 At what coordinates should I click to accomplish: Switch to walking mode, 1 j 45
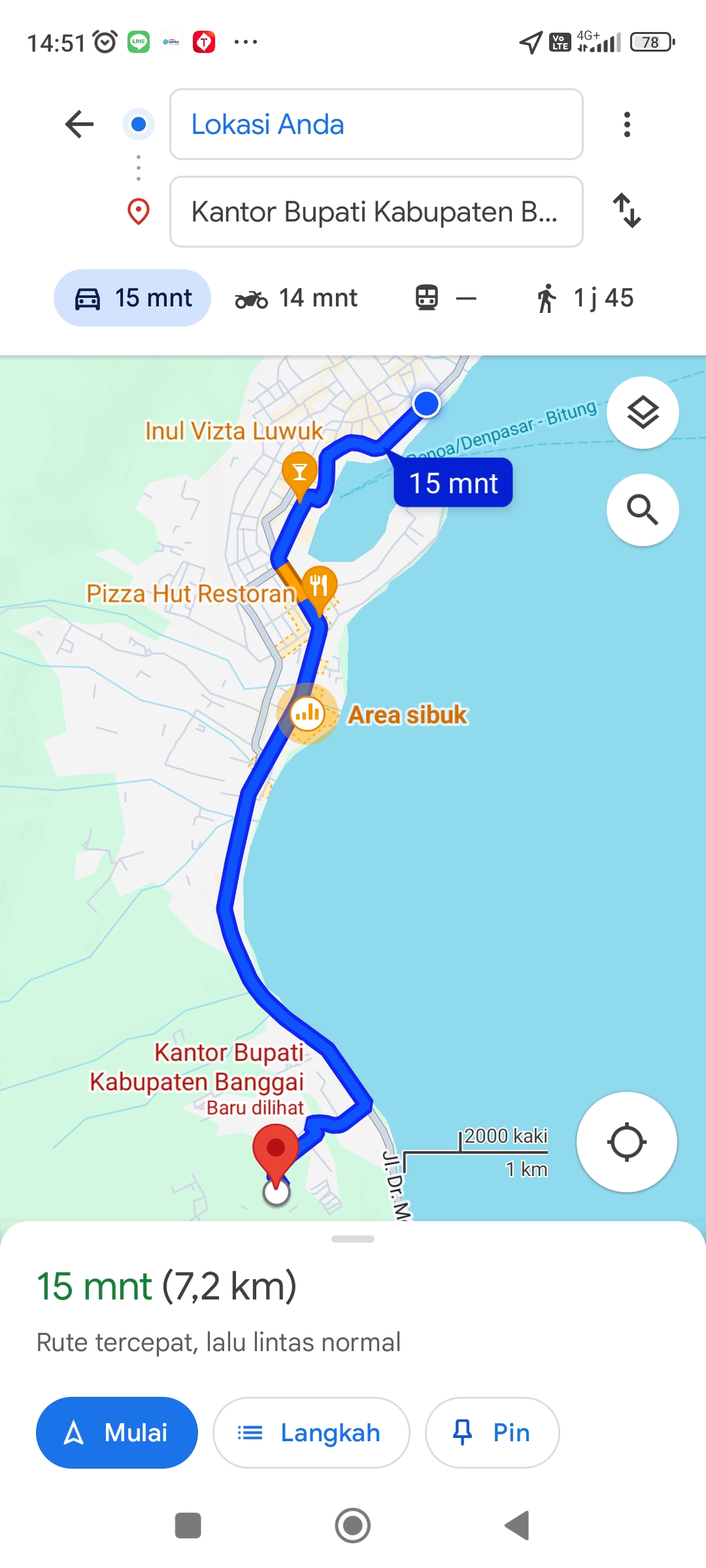[x=584, y=298]
